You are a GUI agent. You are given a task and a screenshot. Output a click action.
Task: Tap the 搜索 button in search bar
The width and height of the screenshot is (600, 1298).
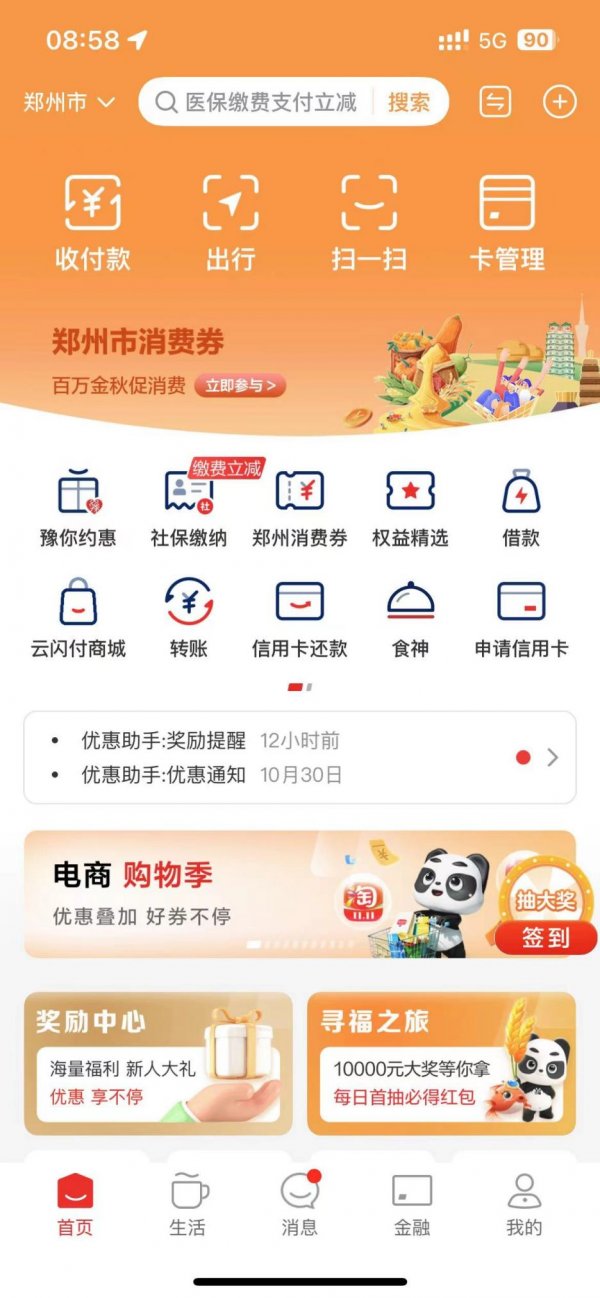pos(409,102)
